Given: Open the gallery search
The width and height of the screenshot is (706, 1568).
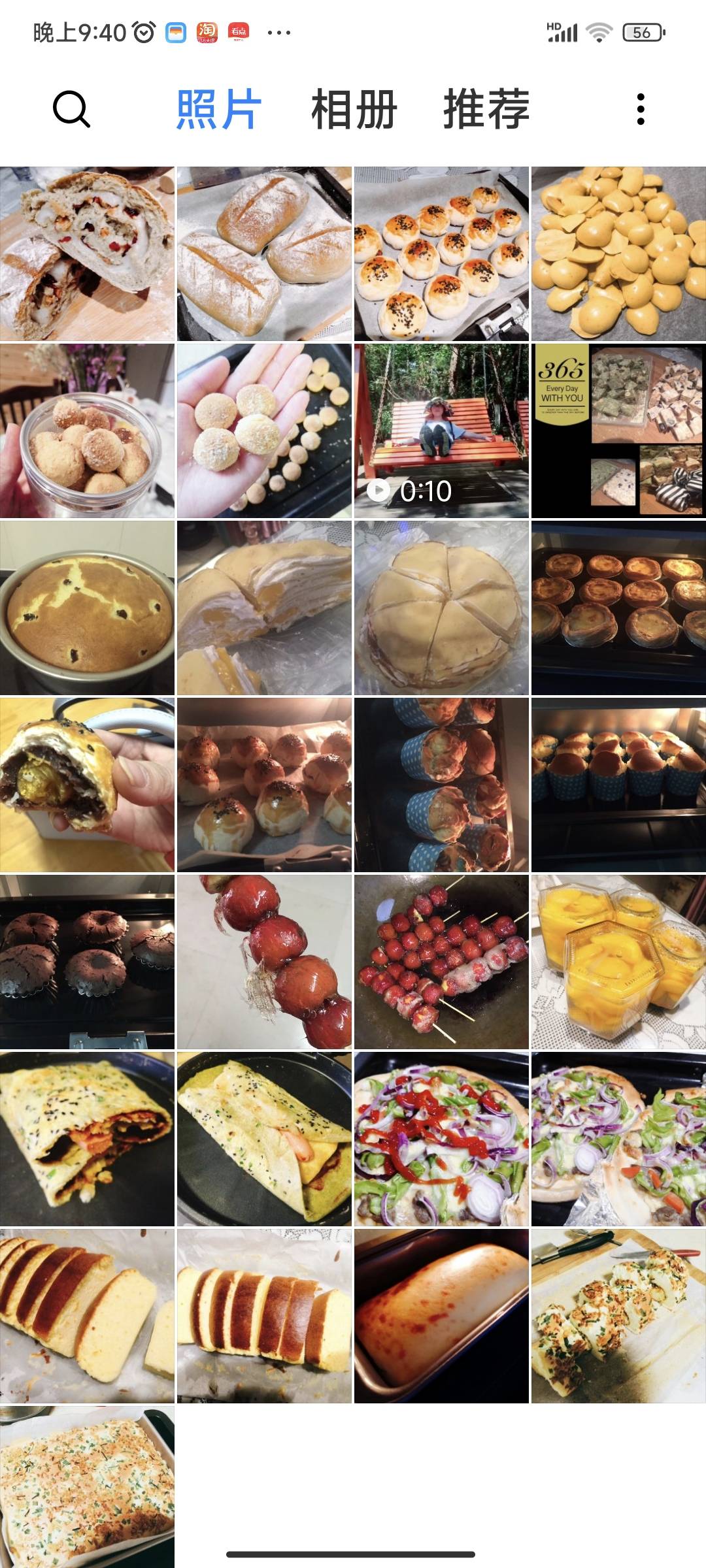Looking at the screenshot, I should pyautogui.click(x=71, y=109).
